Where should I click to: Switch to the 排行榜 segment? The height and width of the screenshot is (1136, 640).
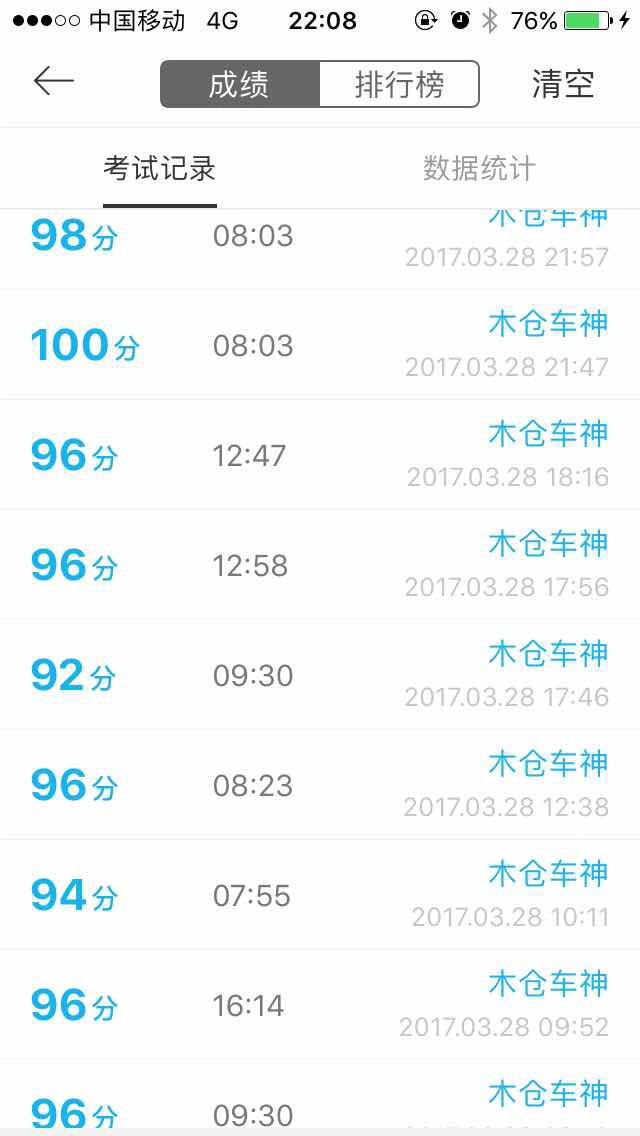point(399,84)
